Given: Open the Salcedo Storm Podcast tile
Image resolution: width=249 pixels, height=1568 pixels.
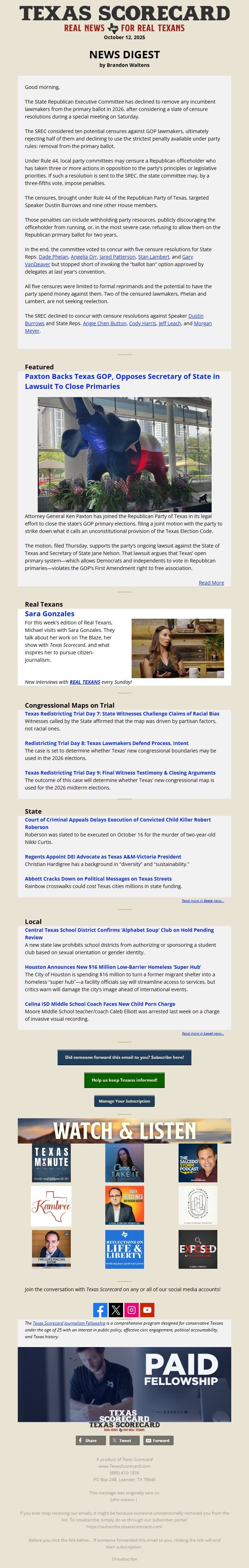Looking at the screenshot, I should coord(198,1163).
